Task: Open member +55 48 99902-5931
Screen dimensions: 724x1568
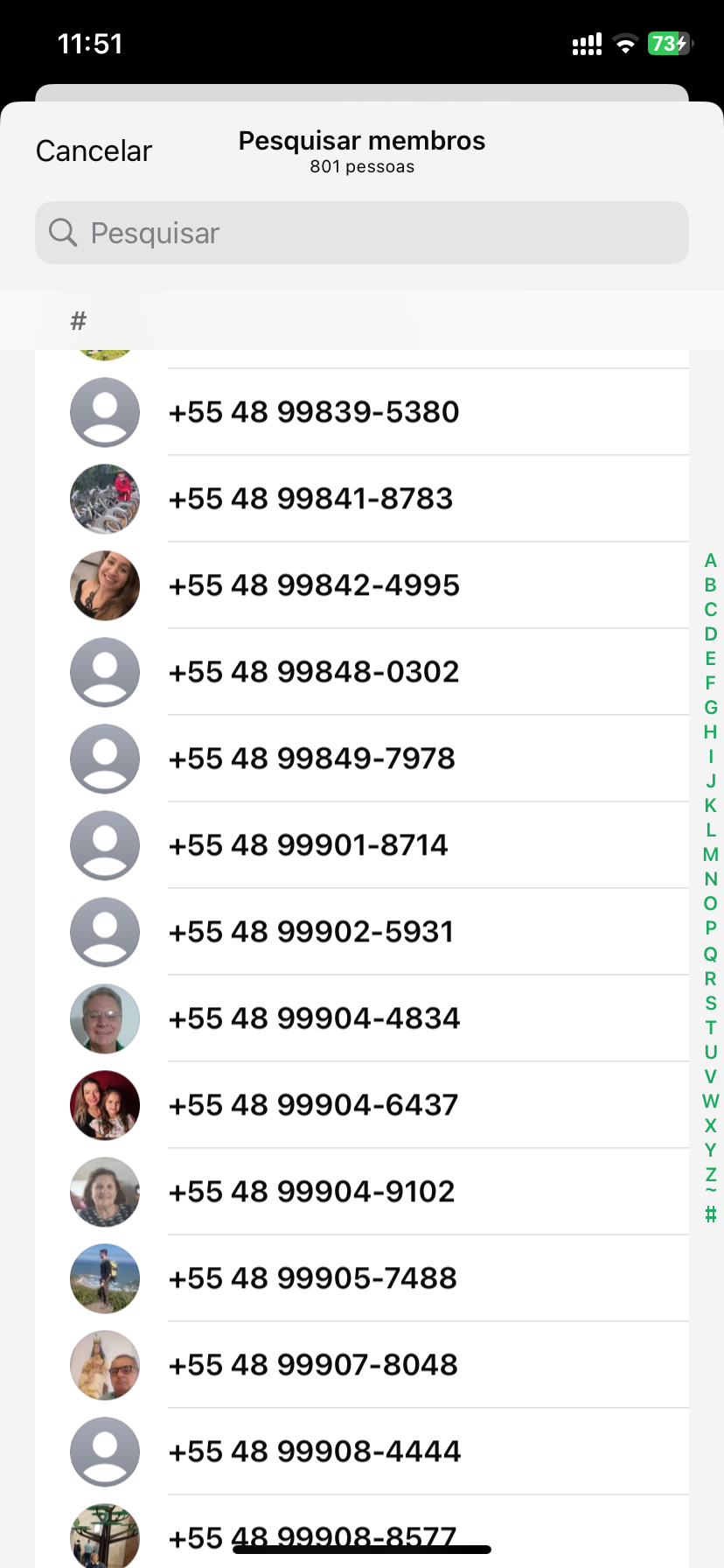Action: [310, 932]
